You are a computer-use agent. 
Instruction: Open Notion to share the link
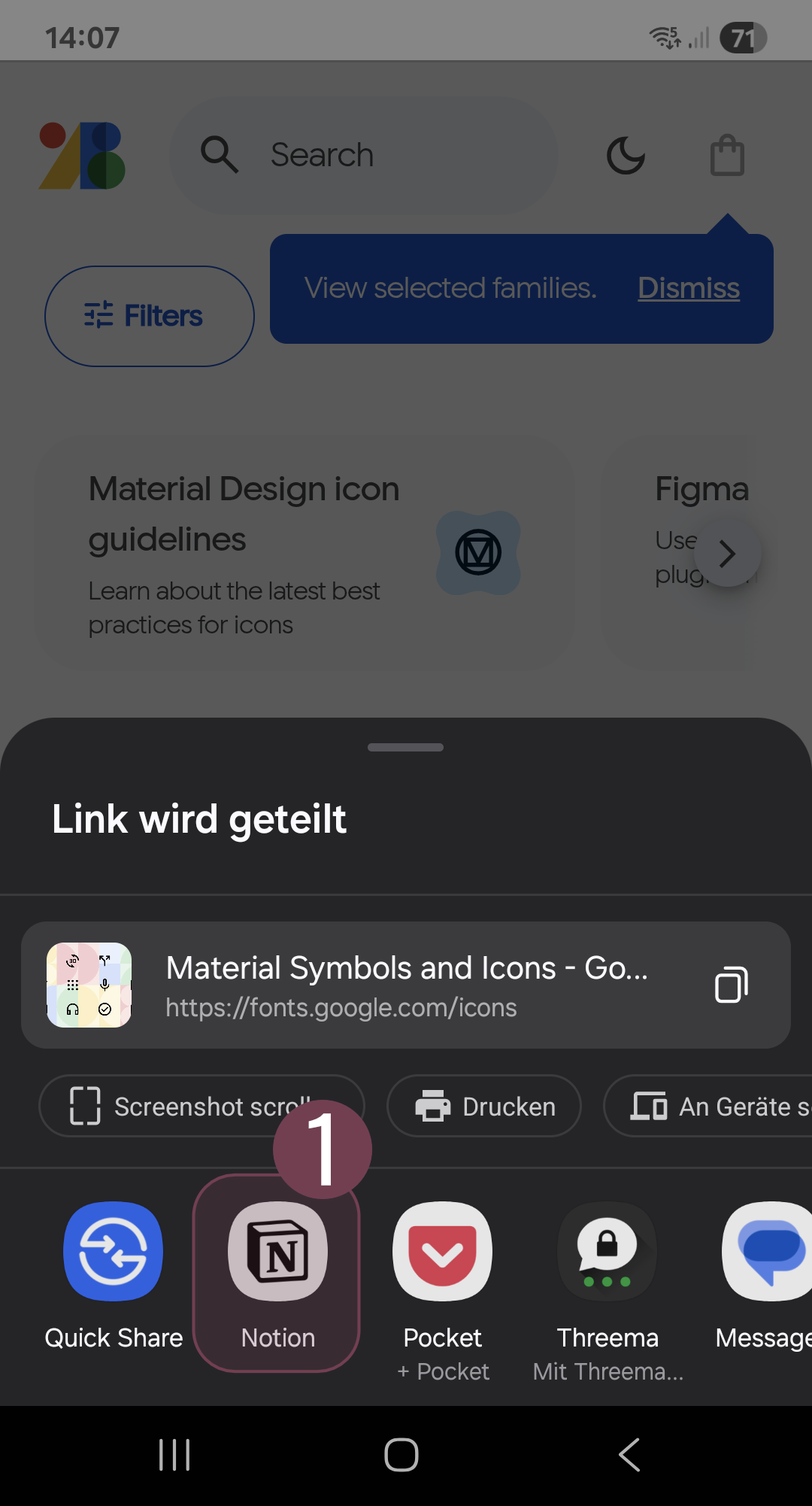(277, 1251)
